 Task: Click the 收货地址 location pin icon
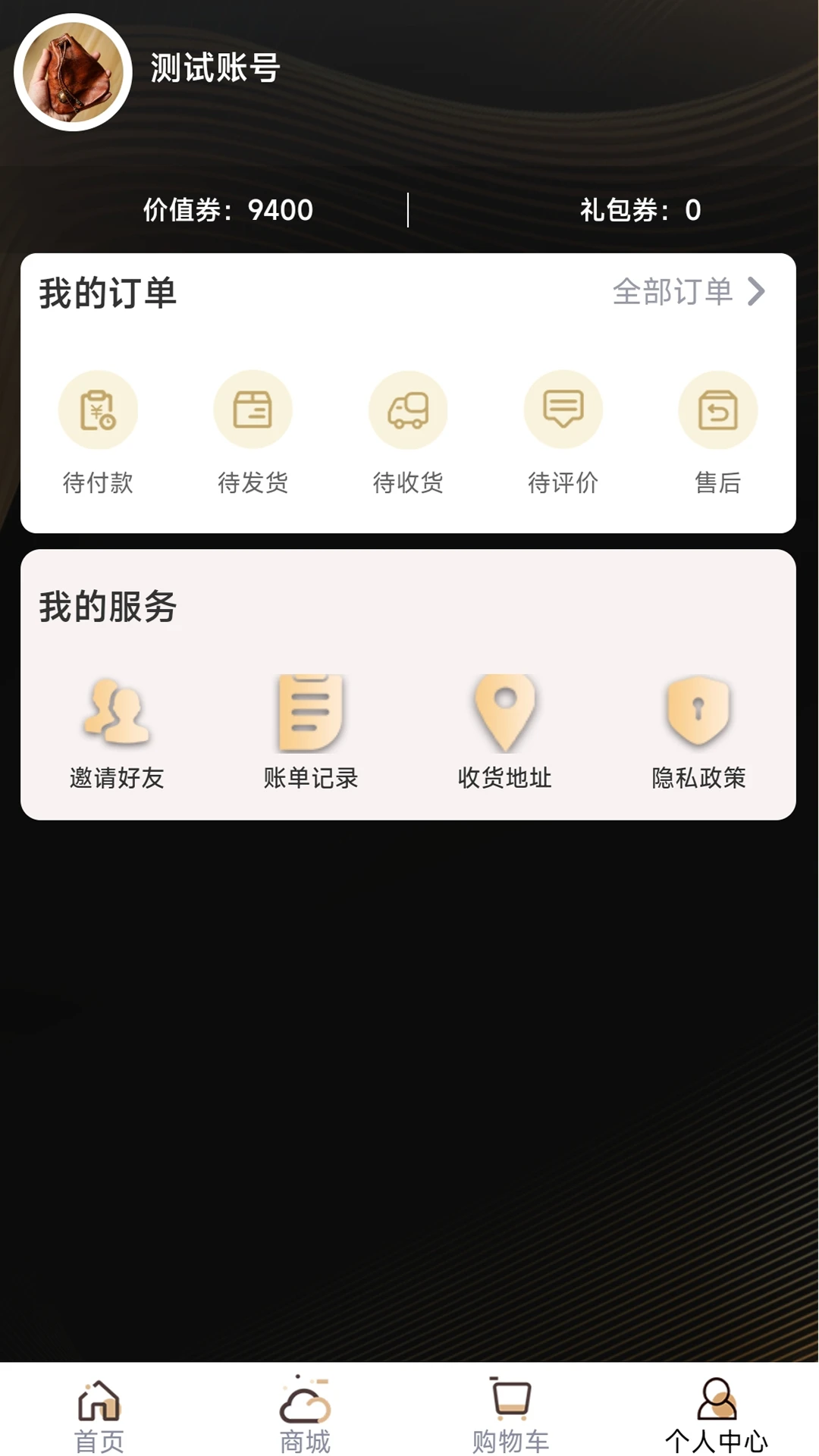tap(502, 713)
